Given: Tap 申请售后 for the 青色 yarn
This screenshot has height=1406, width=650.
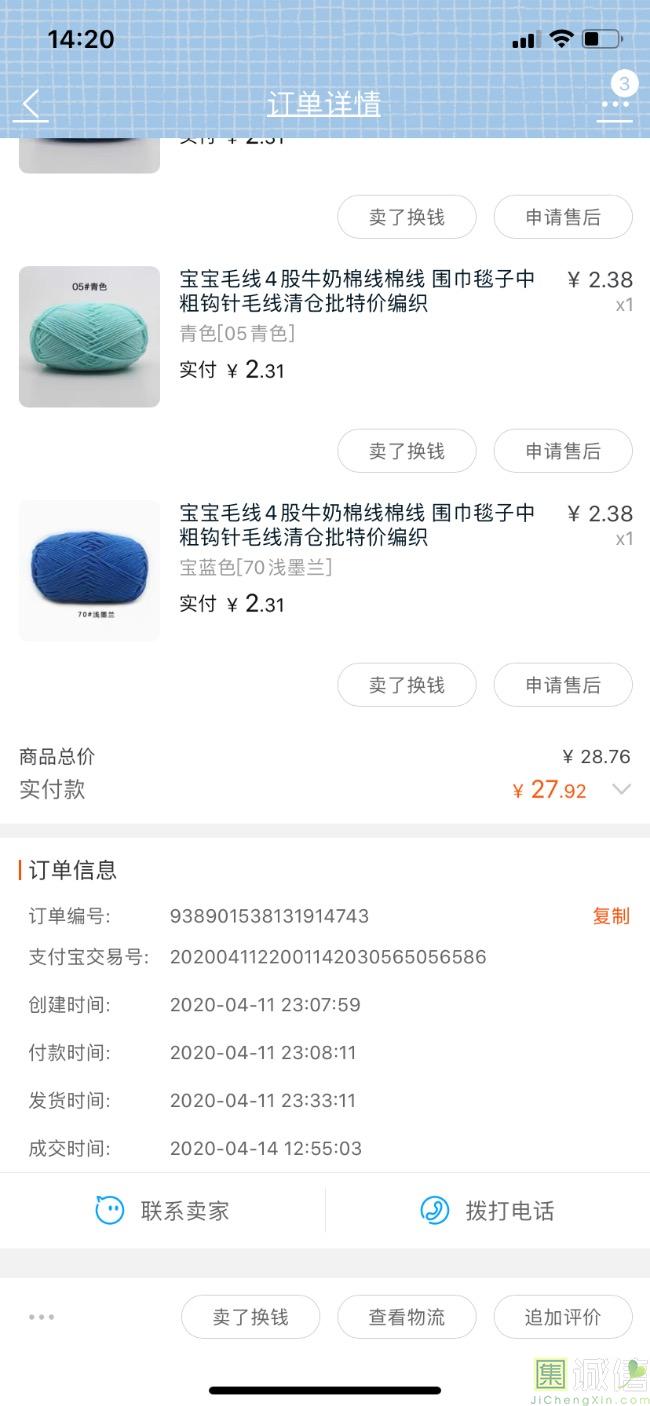Looking at the screenshot, I should [x=563, y=451].
